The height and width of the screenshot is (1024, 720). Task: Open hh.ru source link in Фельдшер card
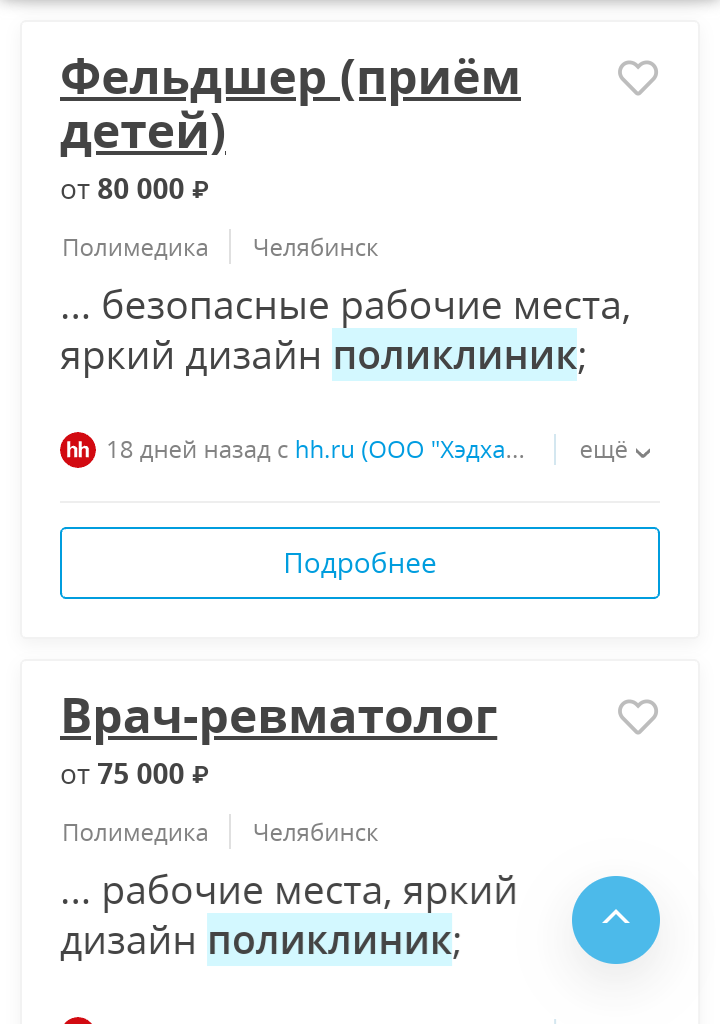click(409, 450)
